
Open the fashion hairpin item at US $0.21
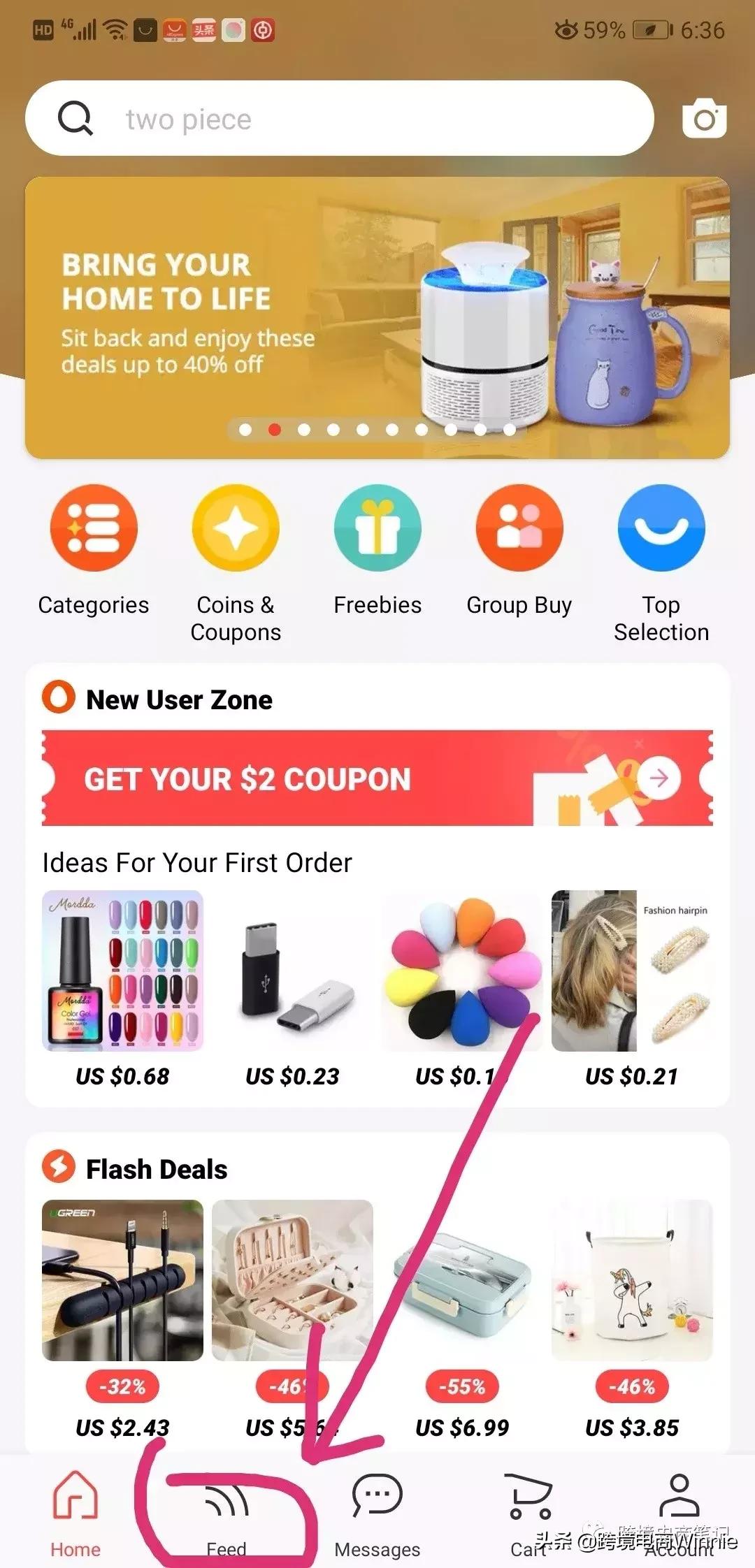[x=632, y=971]
